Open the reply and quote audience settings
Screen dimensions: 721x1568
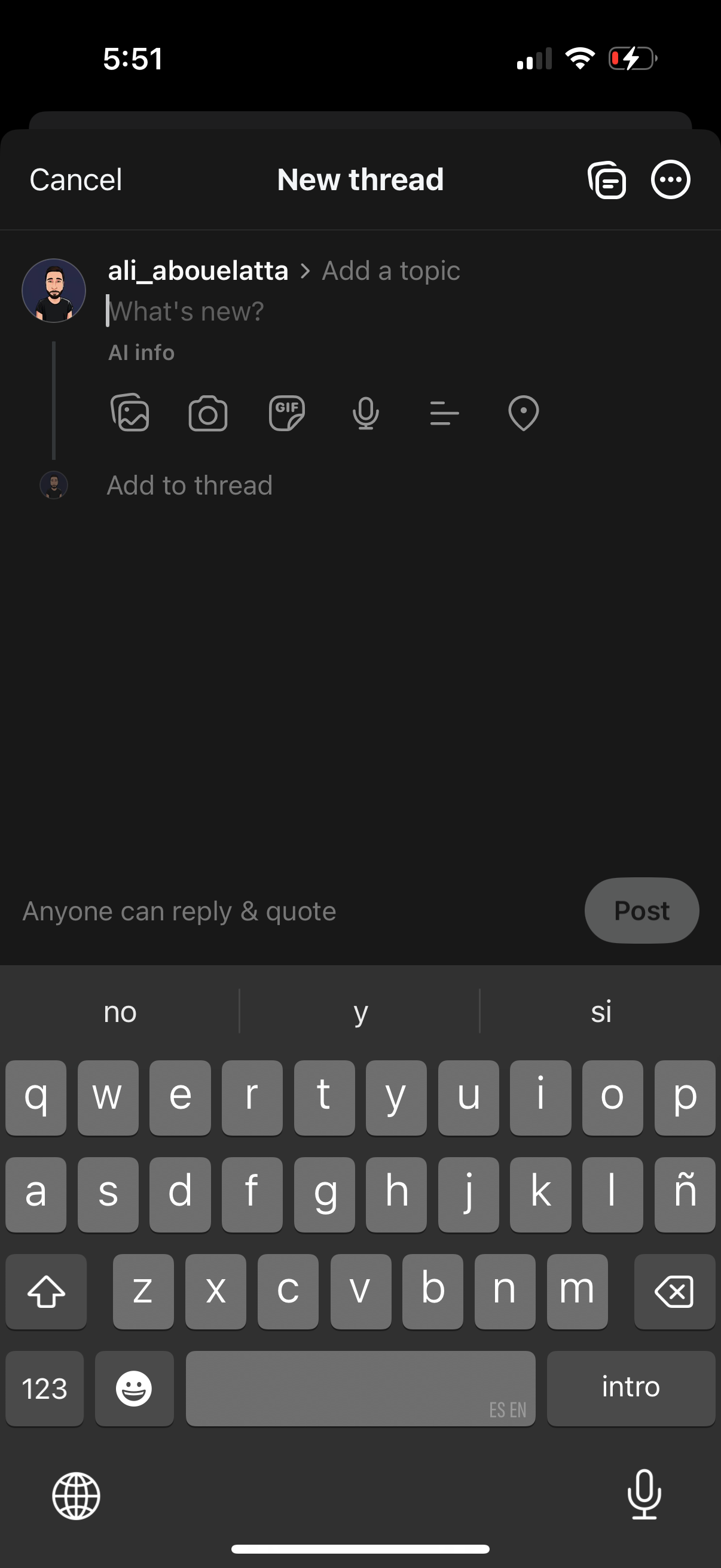click(179, 910)
